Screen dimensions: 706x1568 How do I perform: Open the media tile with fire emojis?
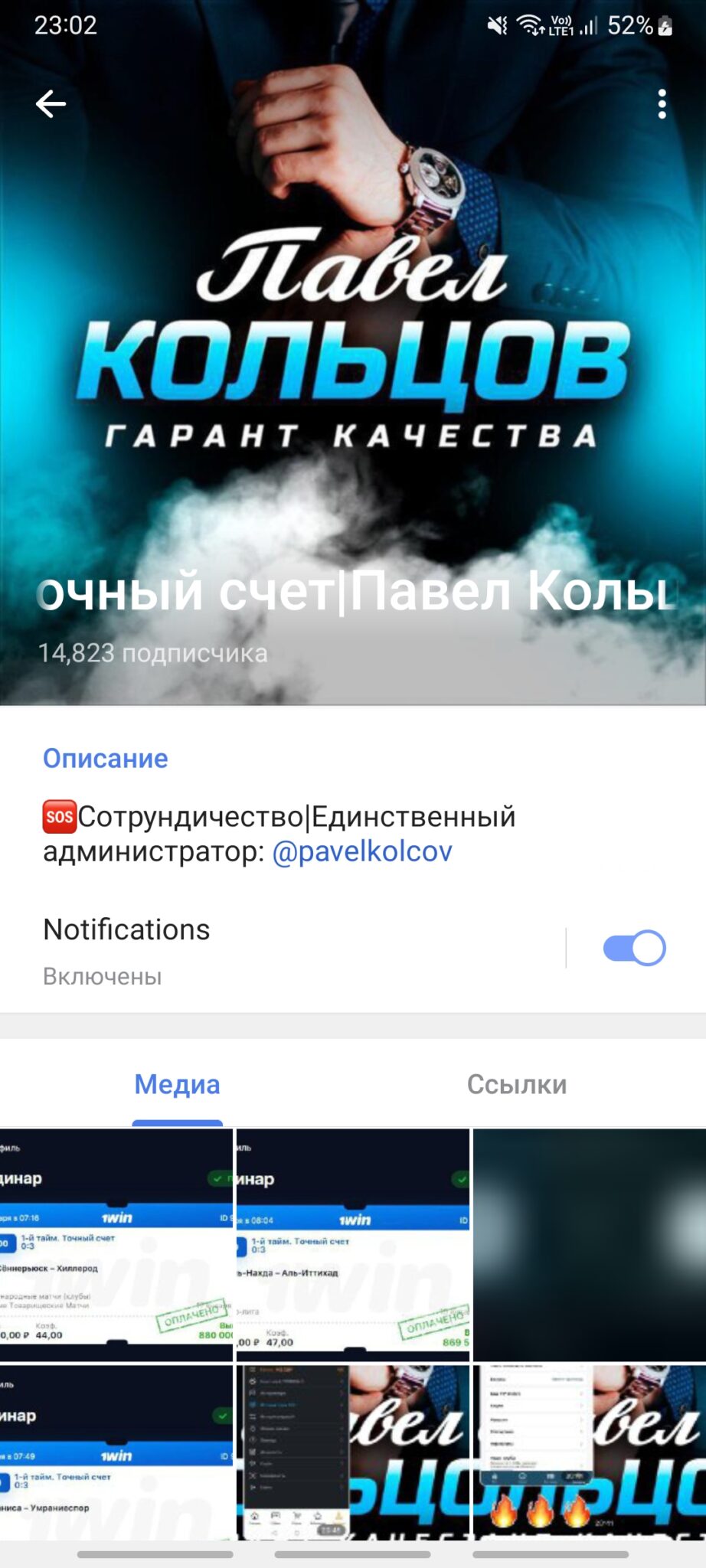[590, 1452]
